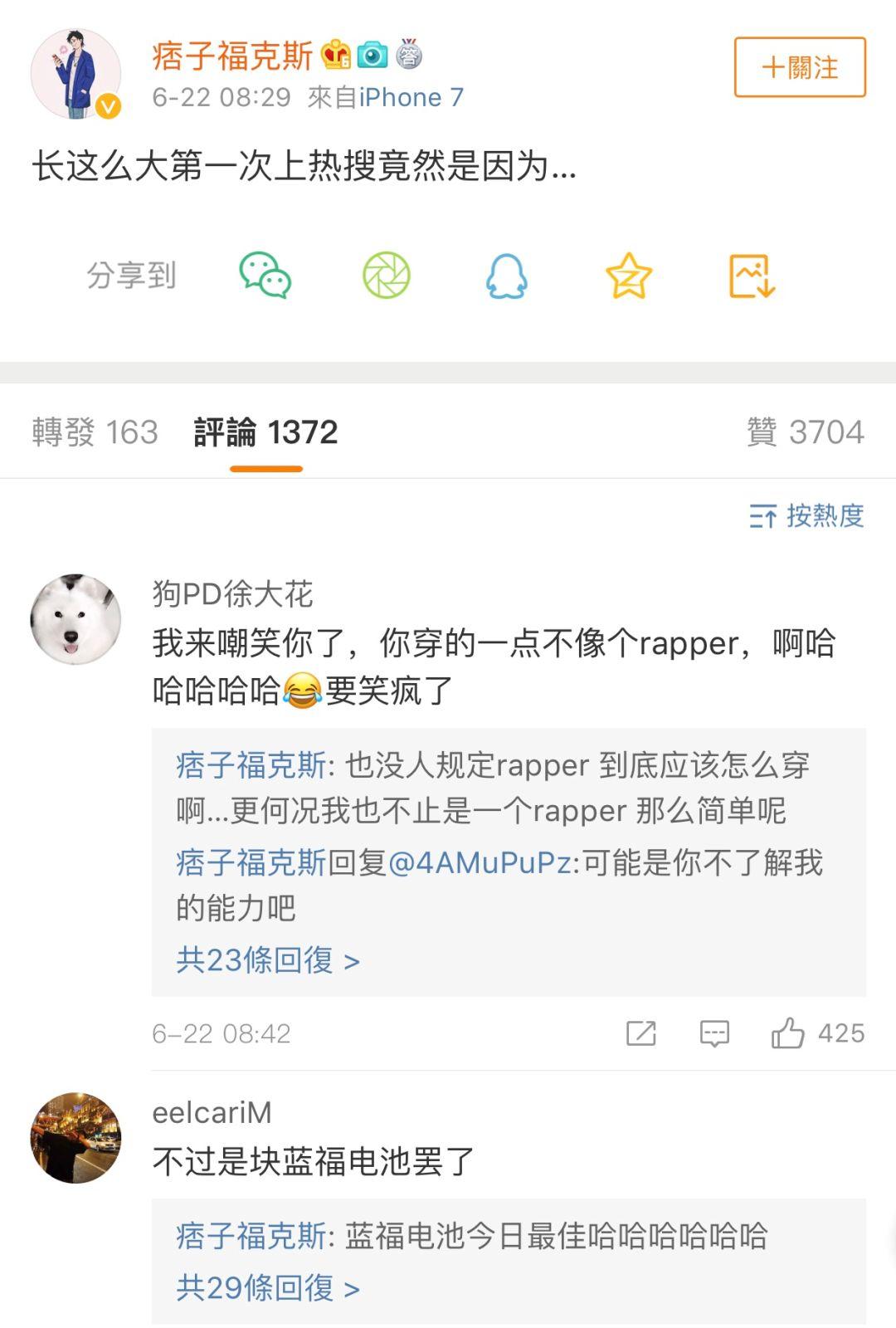The width and height of the screenshot is (896, 1328).
Task: Open 痞子福克斯's username link in header
Action: (232, 56)
